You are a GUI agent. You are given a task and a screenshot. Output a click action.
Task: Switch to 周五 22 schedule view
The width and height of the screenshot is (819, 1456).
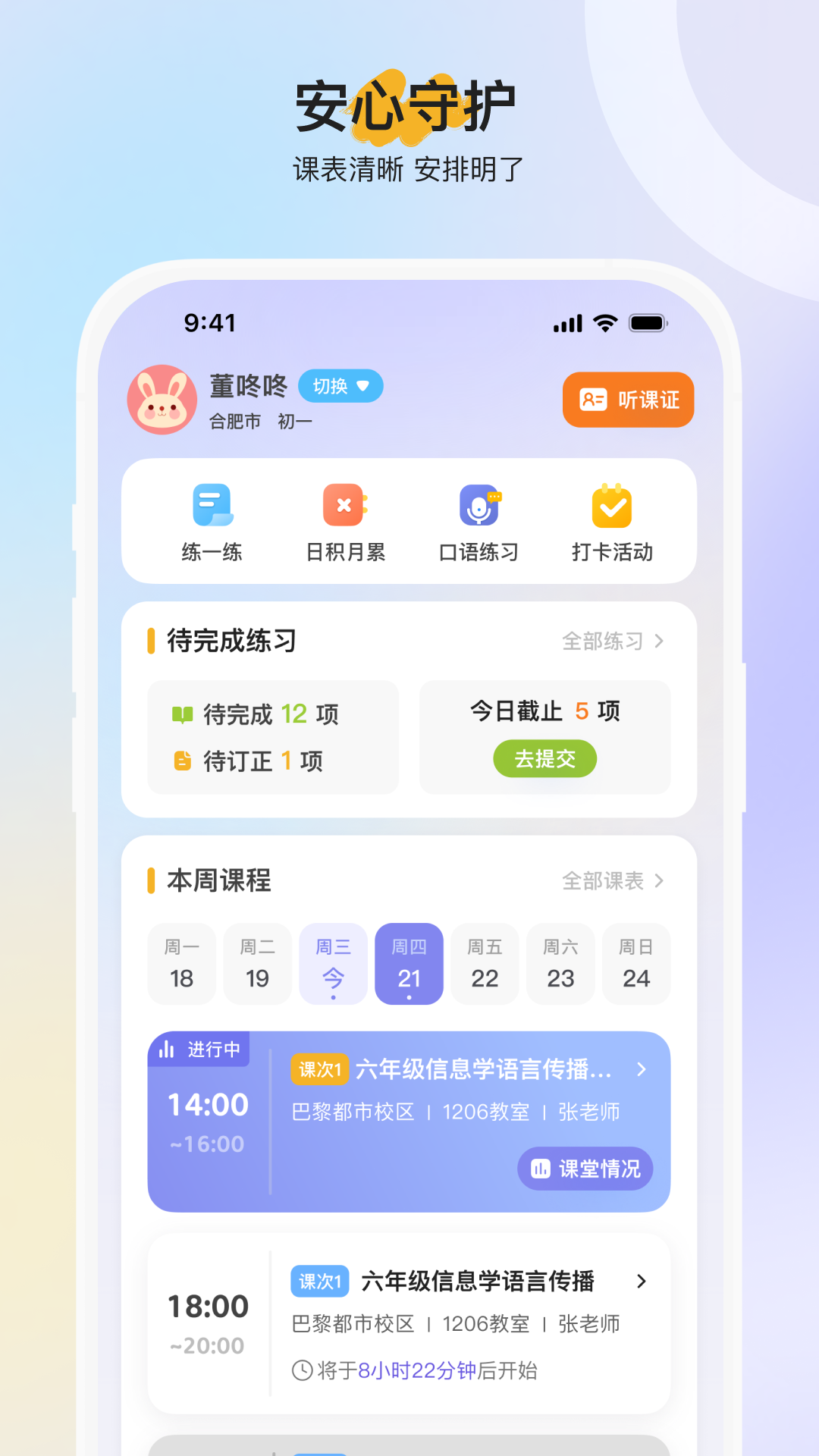485,964
